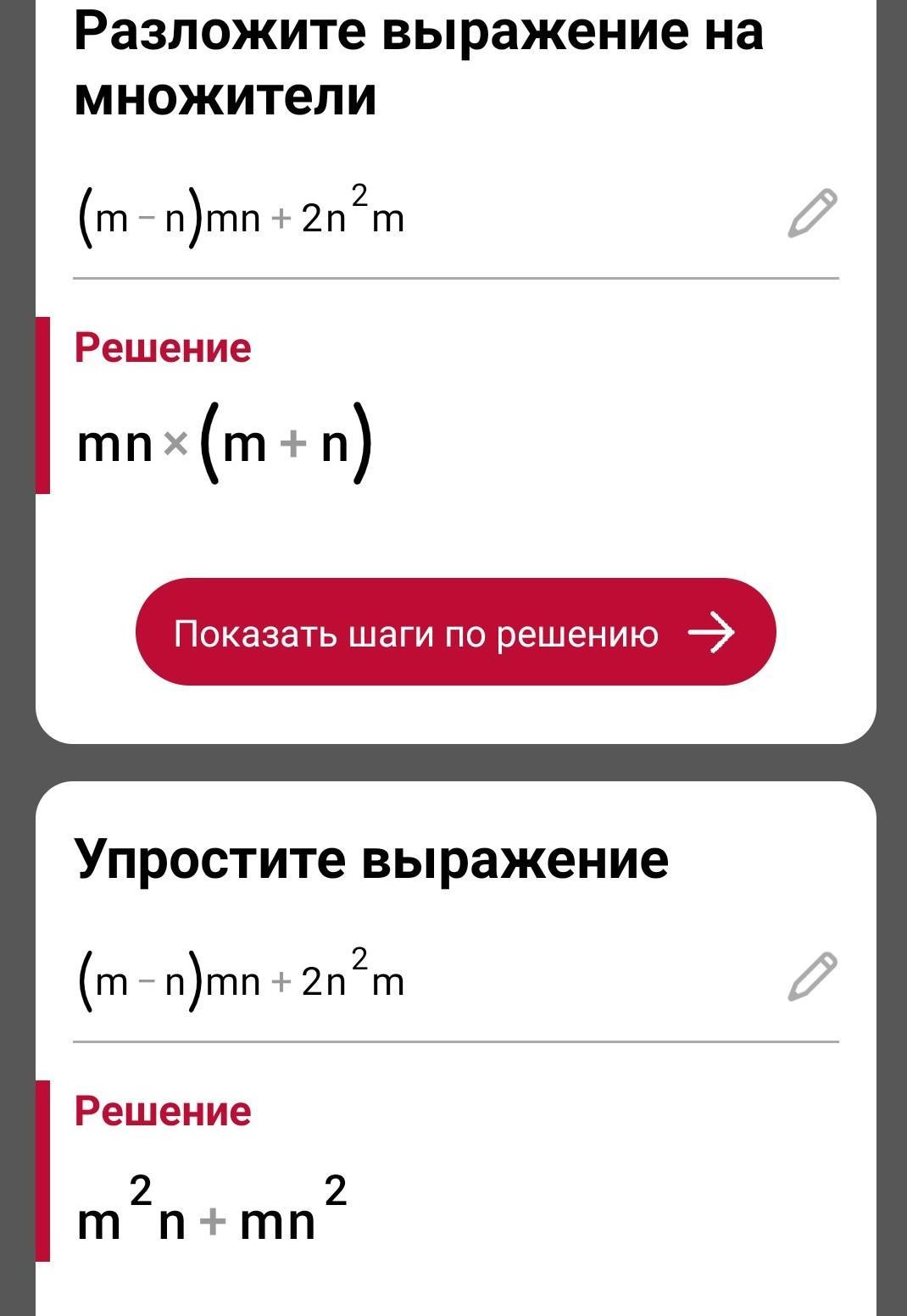Edit the expression in the factorization card
Image resolution: width=907 pixels, height=1316 pixels.
[812, 214]
